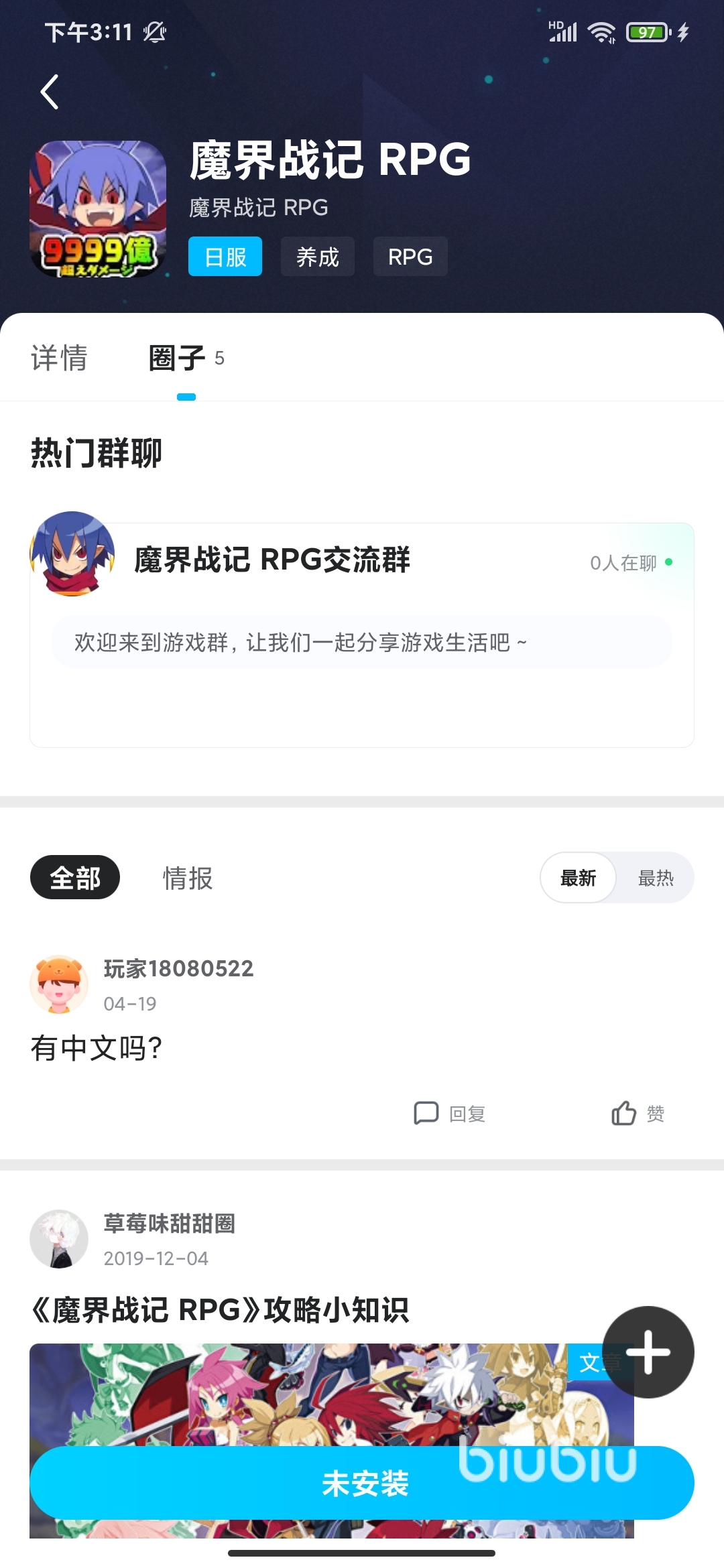This screenshot has height=1568, width=724.
Task: Filter posts by 情报
Action: [188, 878]
